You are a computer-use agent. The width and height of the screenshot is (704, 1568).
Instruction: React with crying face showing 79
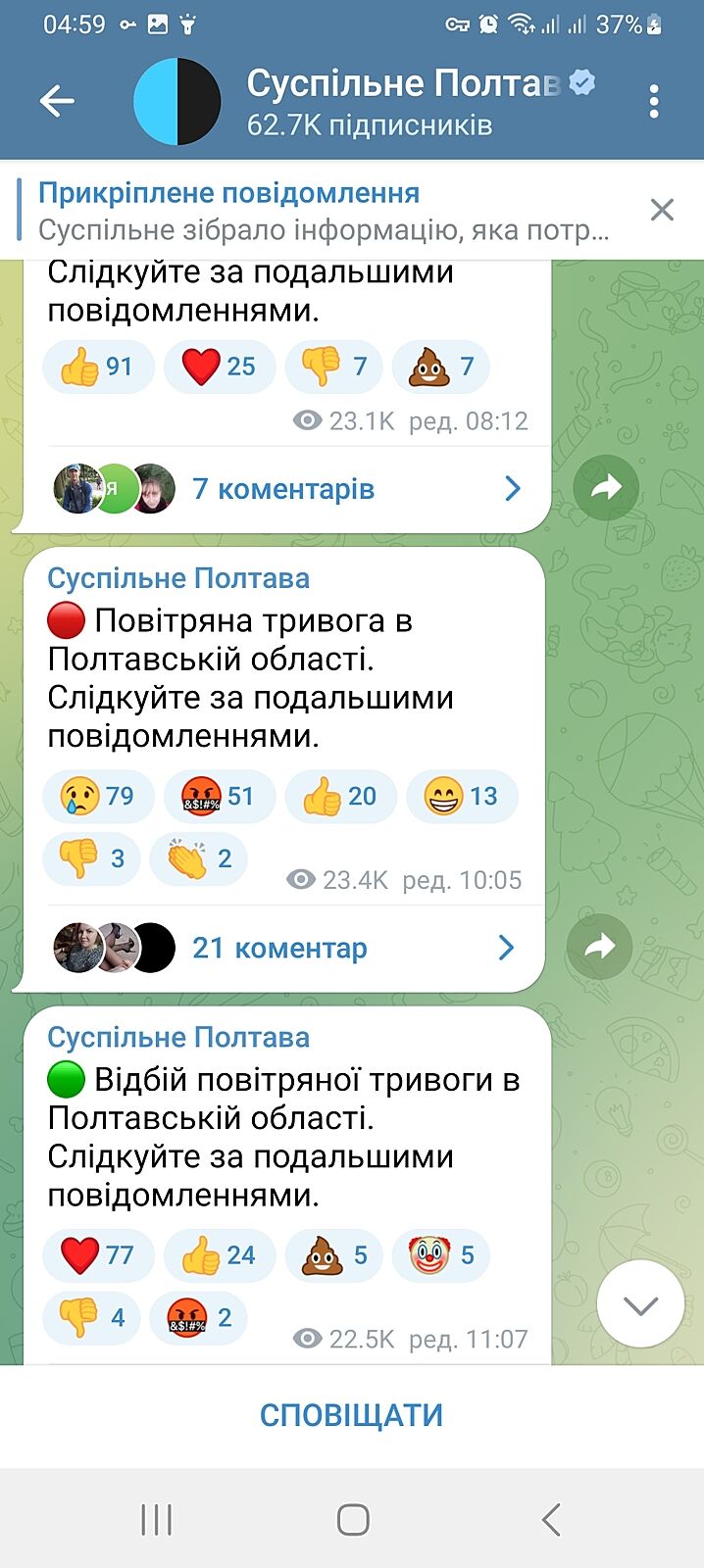point(98,796)
